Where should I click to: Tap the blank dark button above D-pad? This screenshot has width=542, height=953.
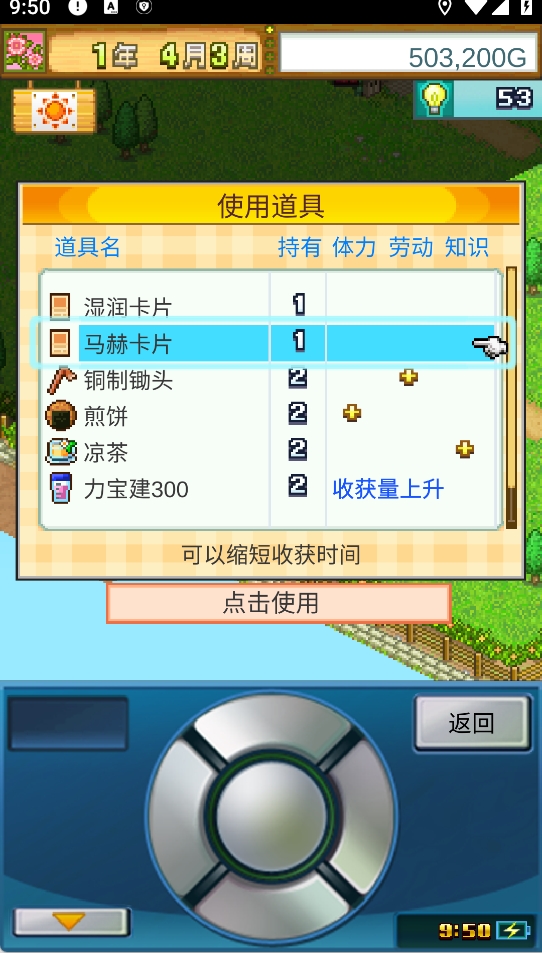click(x=67, y=723)
